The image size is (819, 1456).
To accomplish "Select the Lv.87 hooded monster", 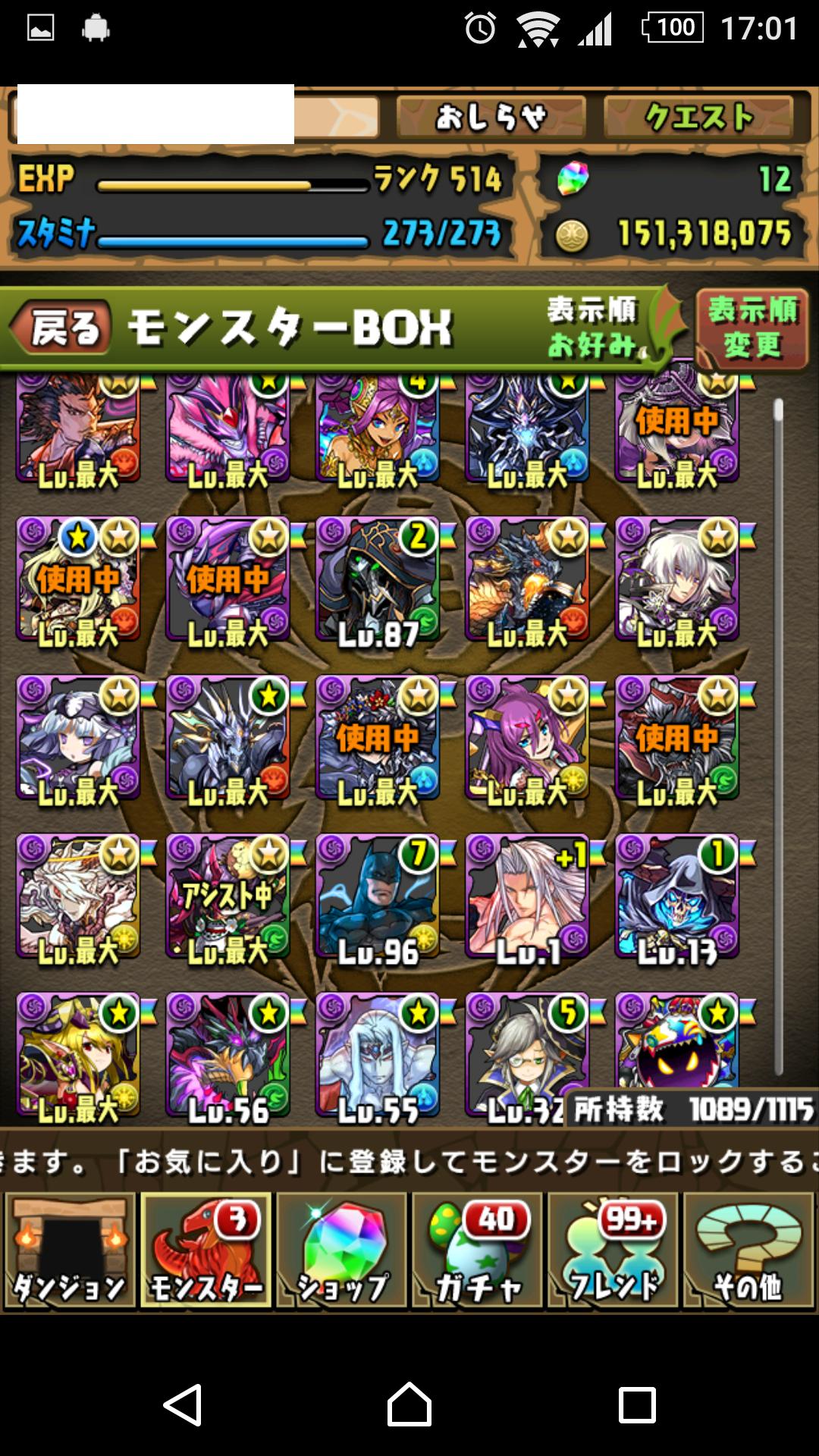I will [378, 581].
